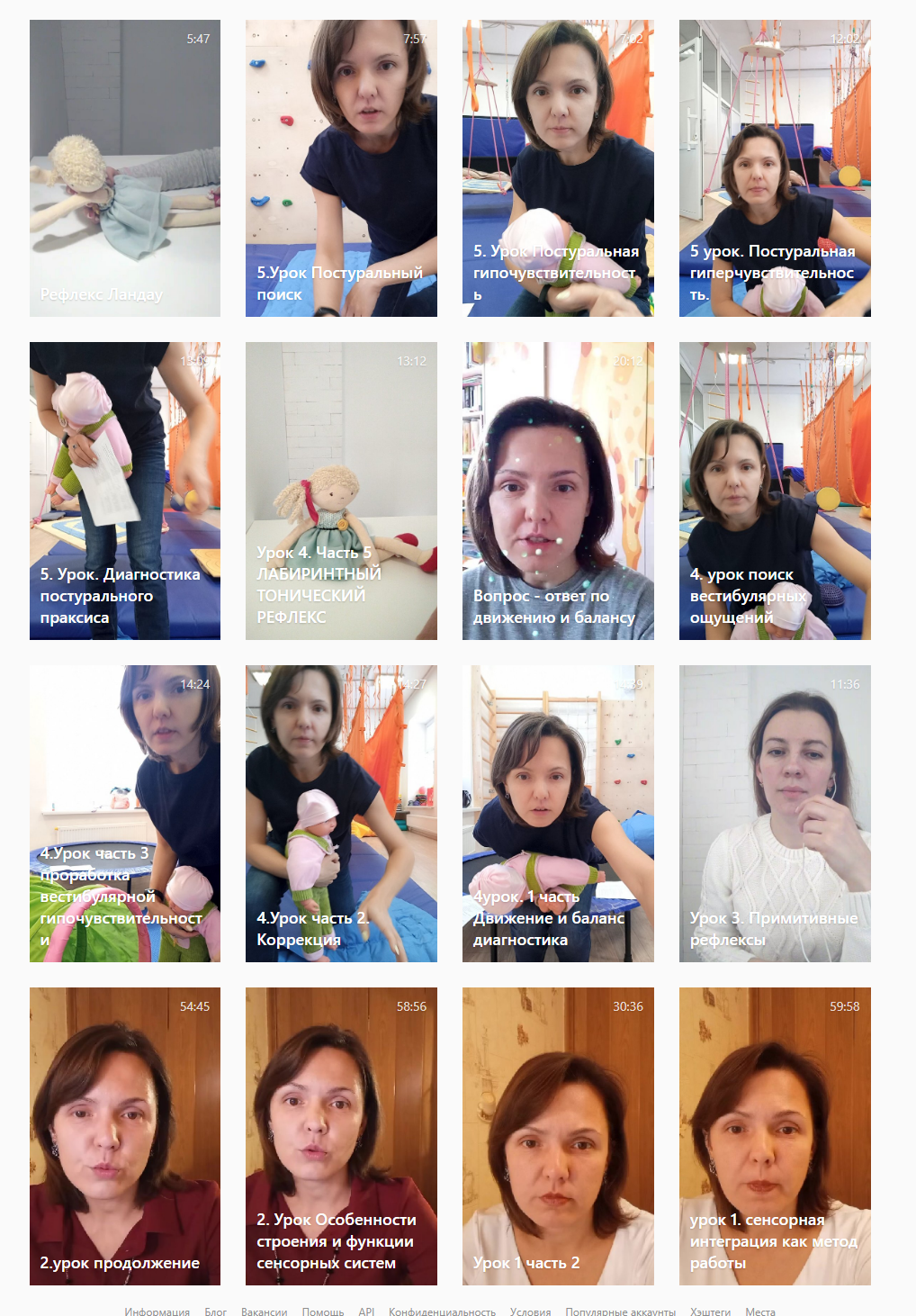This screenshot has height=1316, width=916.
Task: Open the video Рефлекс Ландау
Action: tap(125, 168)
